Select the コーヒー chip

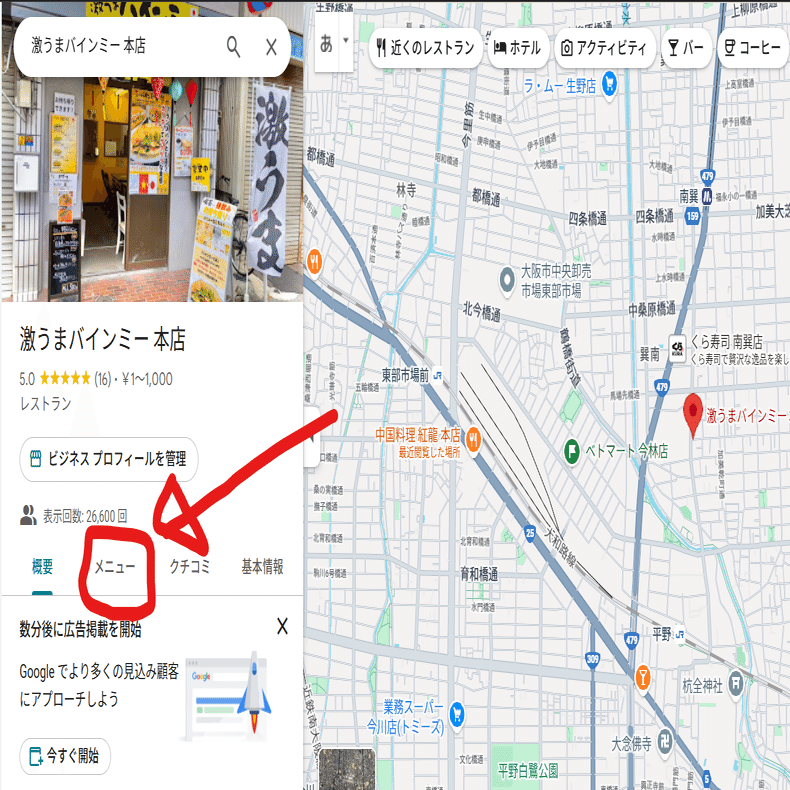752,48
